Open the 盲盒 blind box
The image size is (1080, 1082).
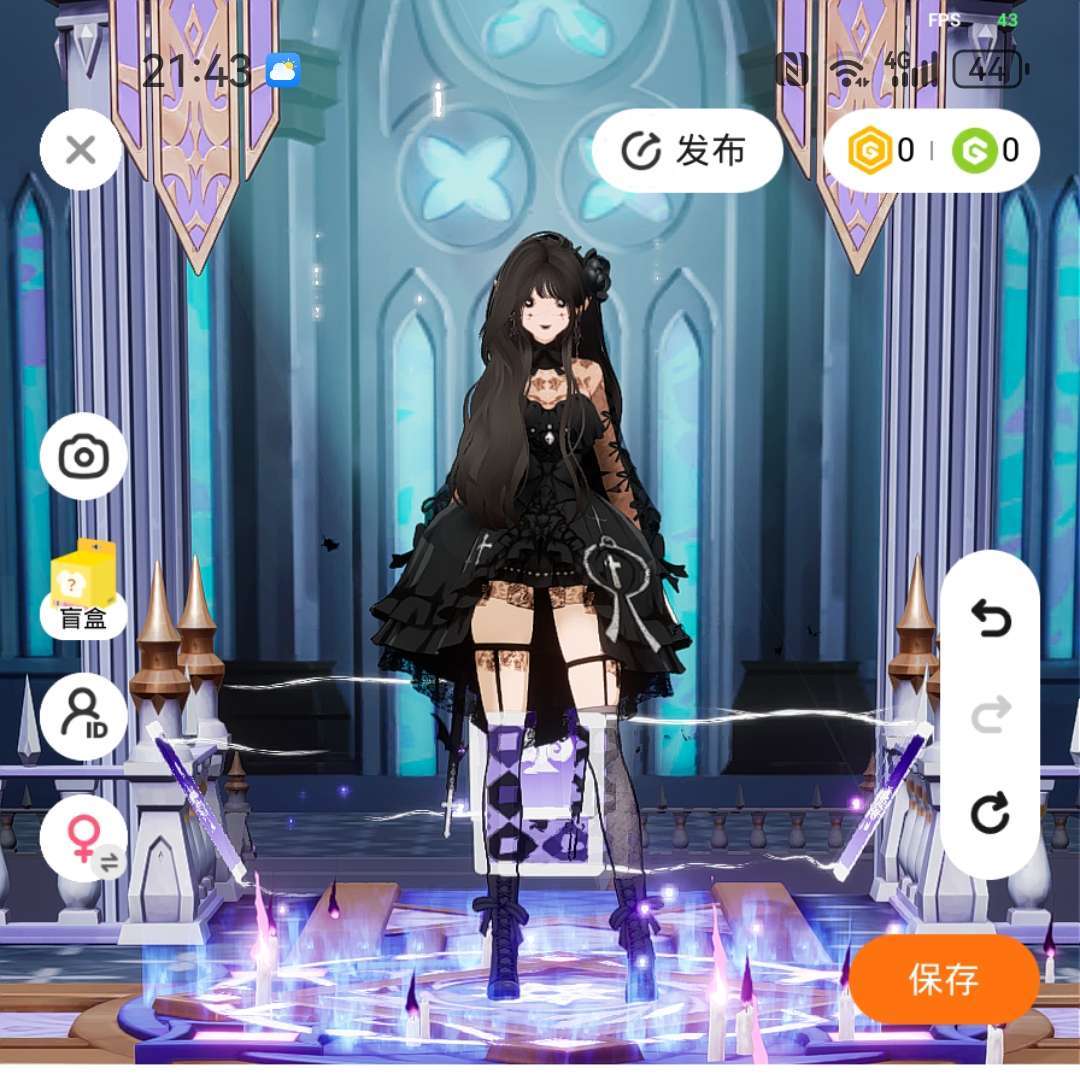point(83,589)
